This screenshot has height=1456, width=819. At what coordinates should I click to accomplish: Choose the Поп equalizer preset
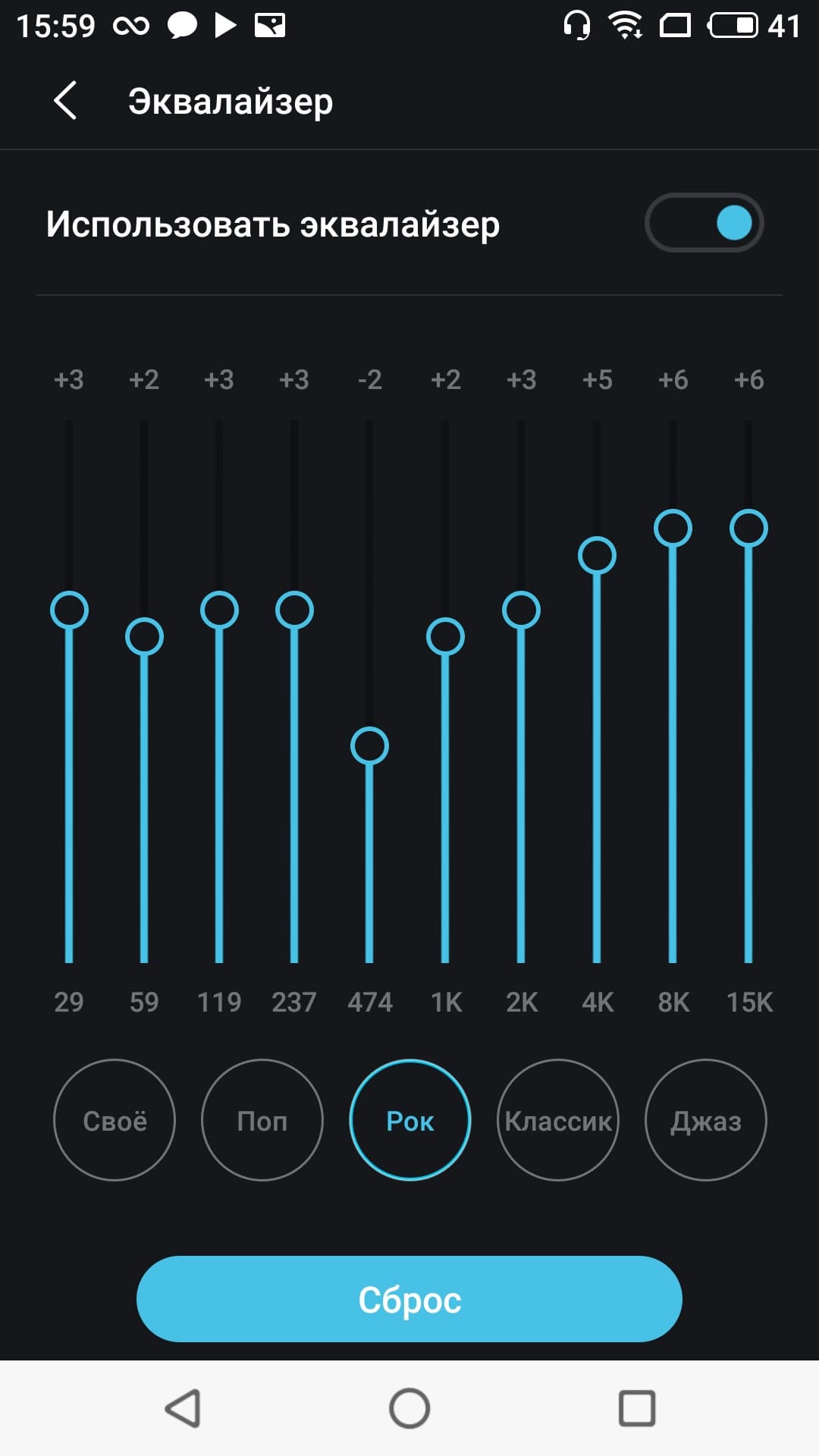pyautogui.click(x=262, y=1120)
